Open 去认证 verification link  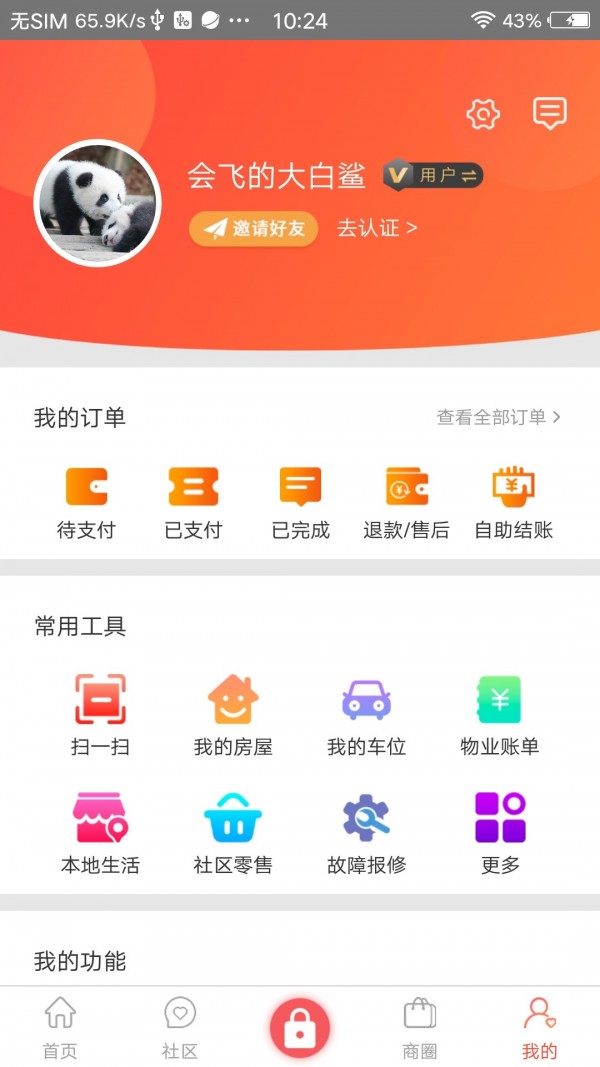click(377, 228)
